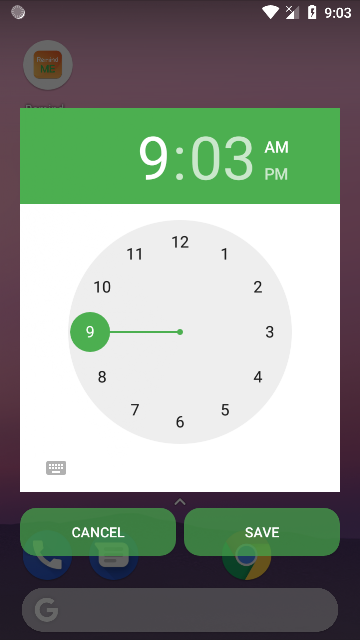The height and width of the screenshot is (640, 360).
Task: Save the selected time
Action: [x=262, y=532]
